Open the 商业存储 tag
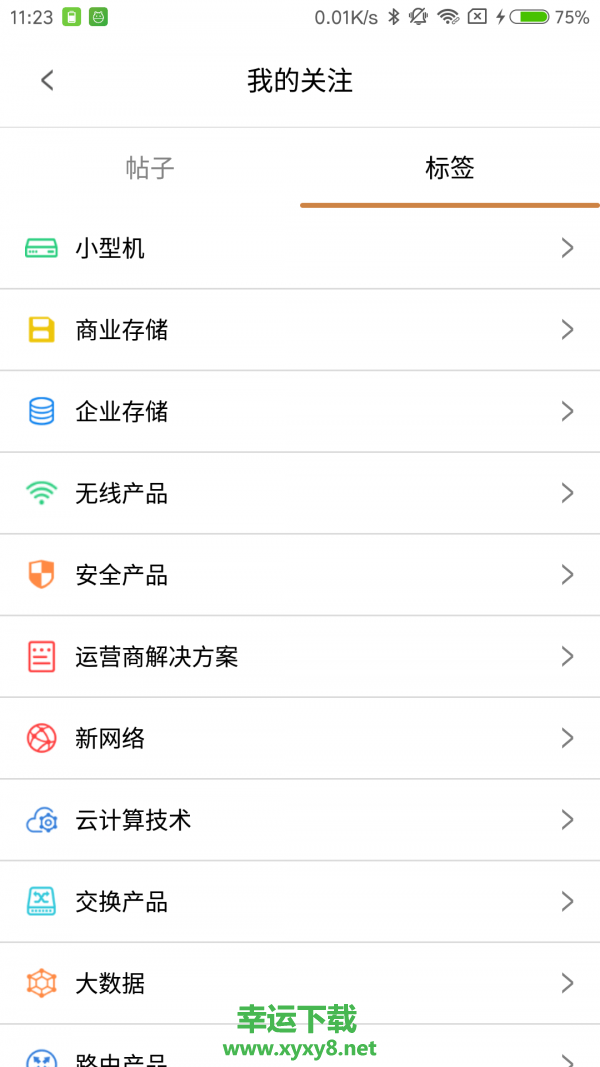Viewport: 600px width, 1067px height. (x=300, y=330)
